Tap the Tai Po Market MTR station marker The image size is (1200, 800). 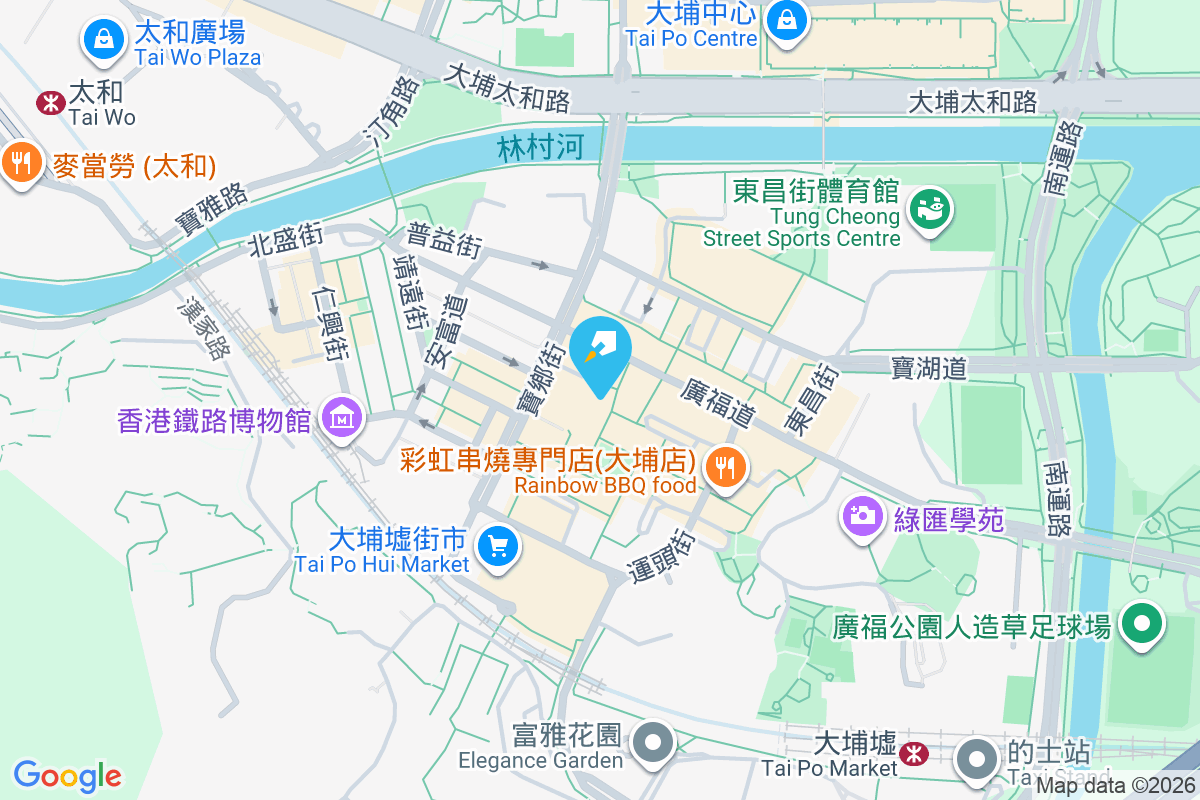tap(912, 754)
